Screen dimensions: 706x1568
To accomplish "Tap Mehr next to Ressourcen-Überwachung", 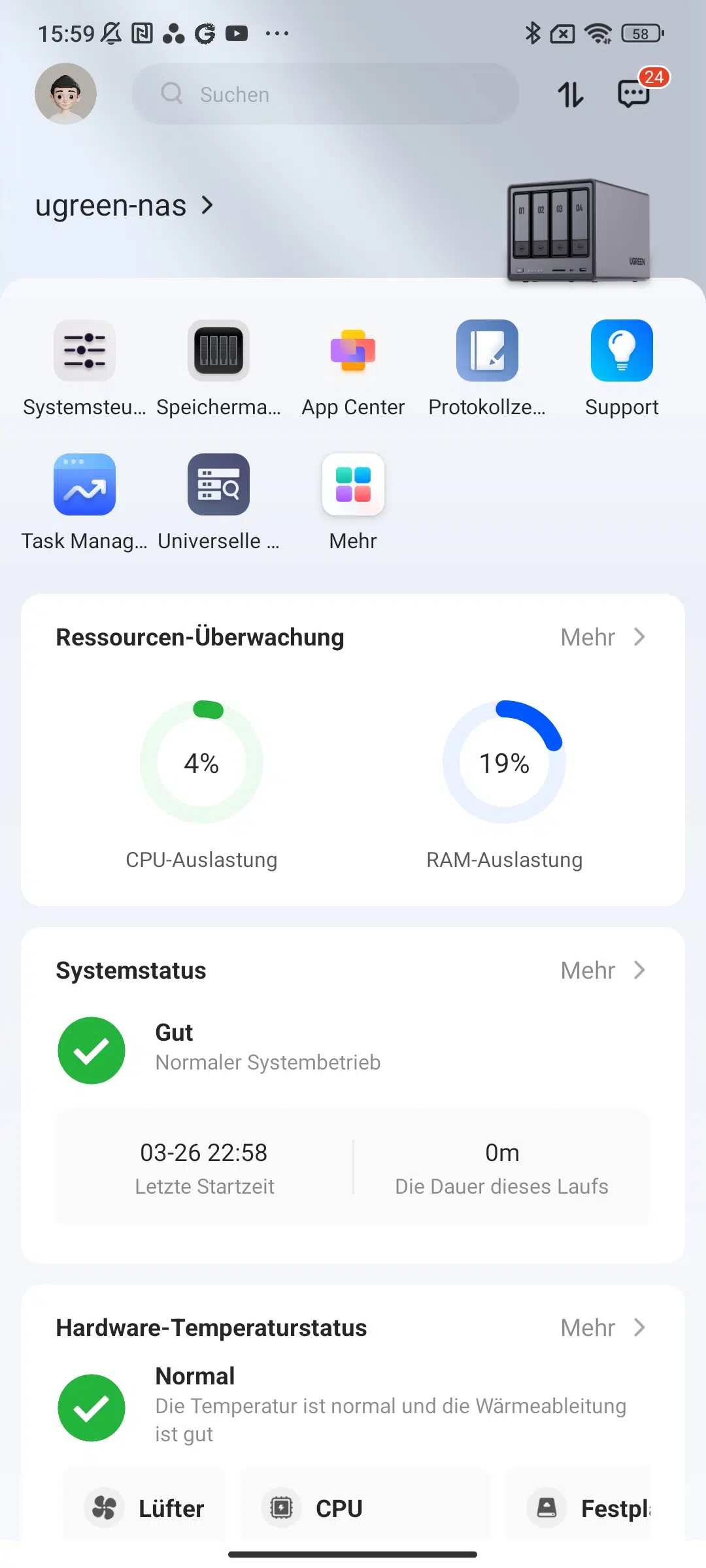I will [603, 637].
